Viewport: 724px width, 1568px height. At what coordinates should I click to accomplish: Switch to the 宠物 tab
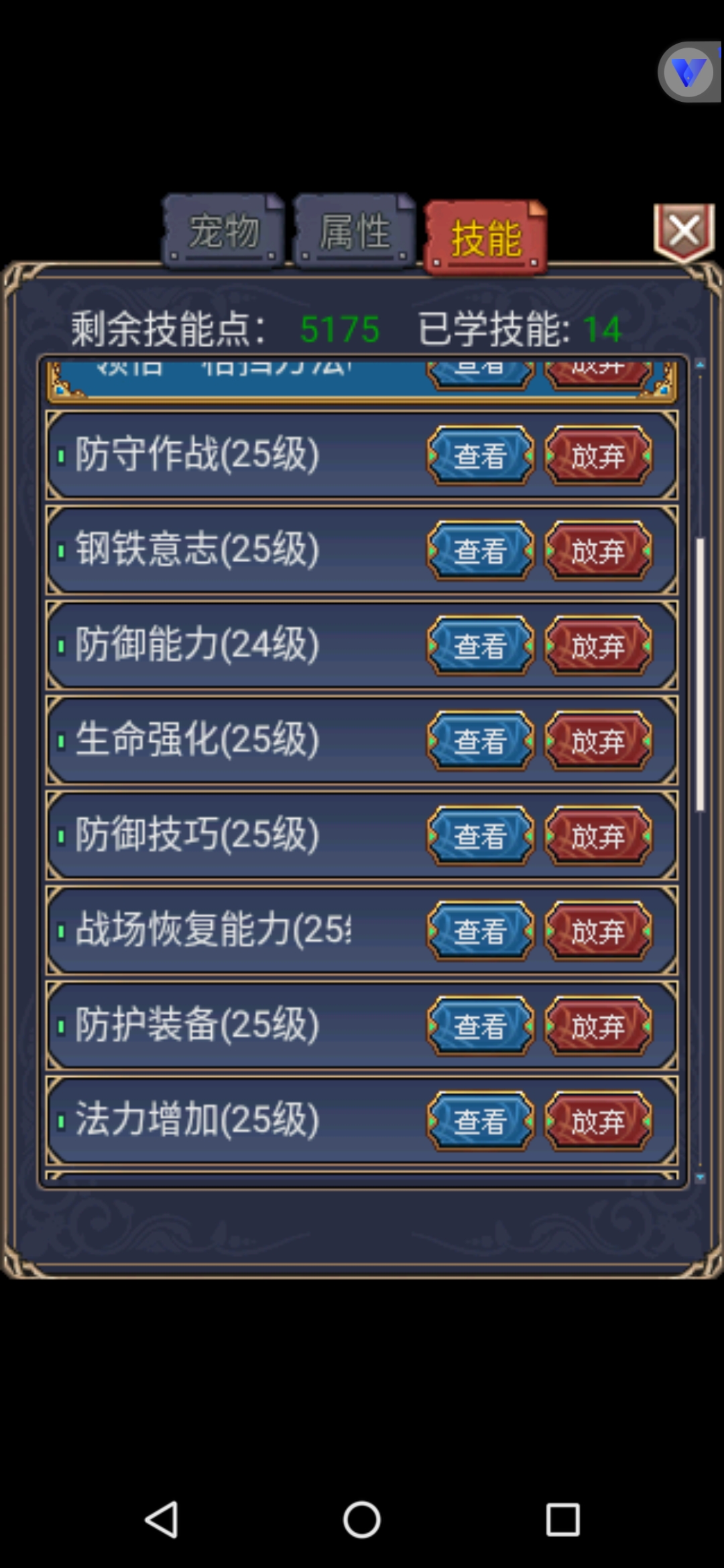223,232
